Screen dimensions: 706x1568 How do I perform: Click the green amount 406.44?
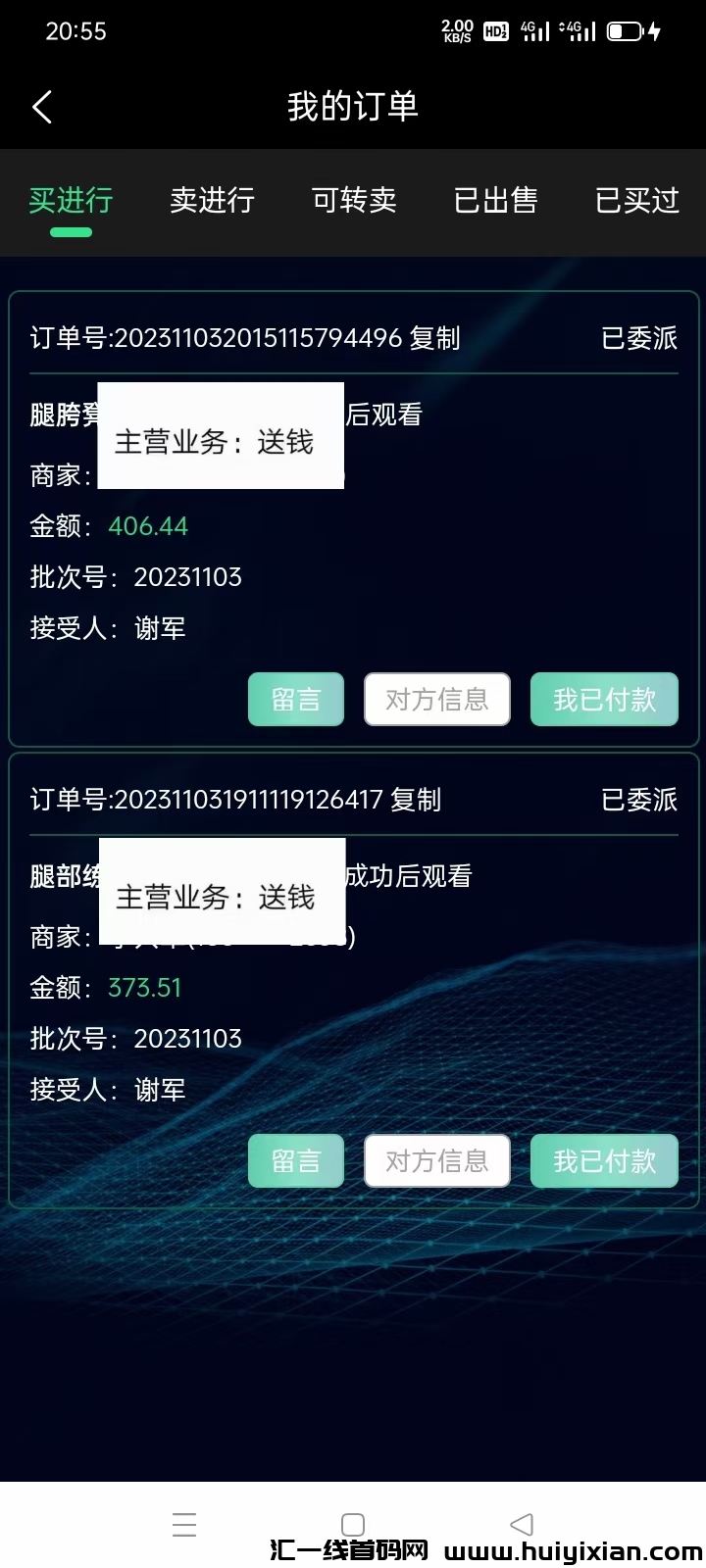148,526
